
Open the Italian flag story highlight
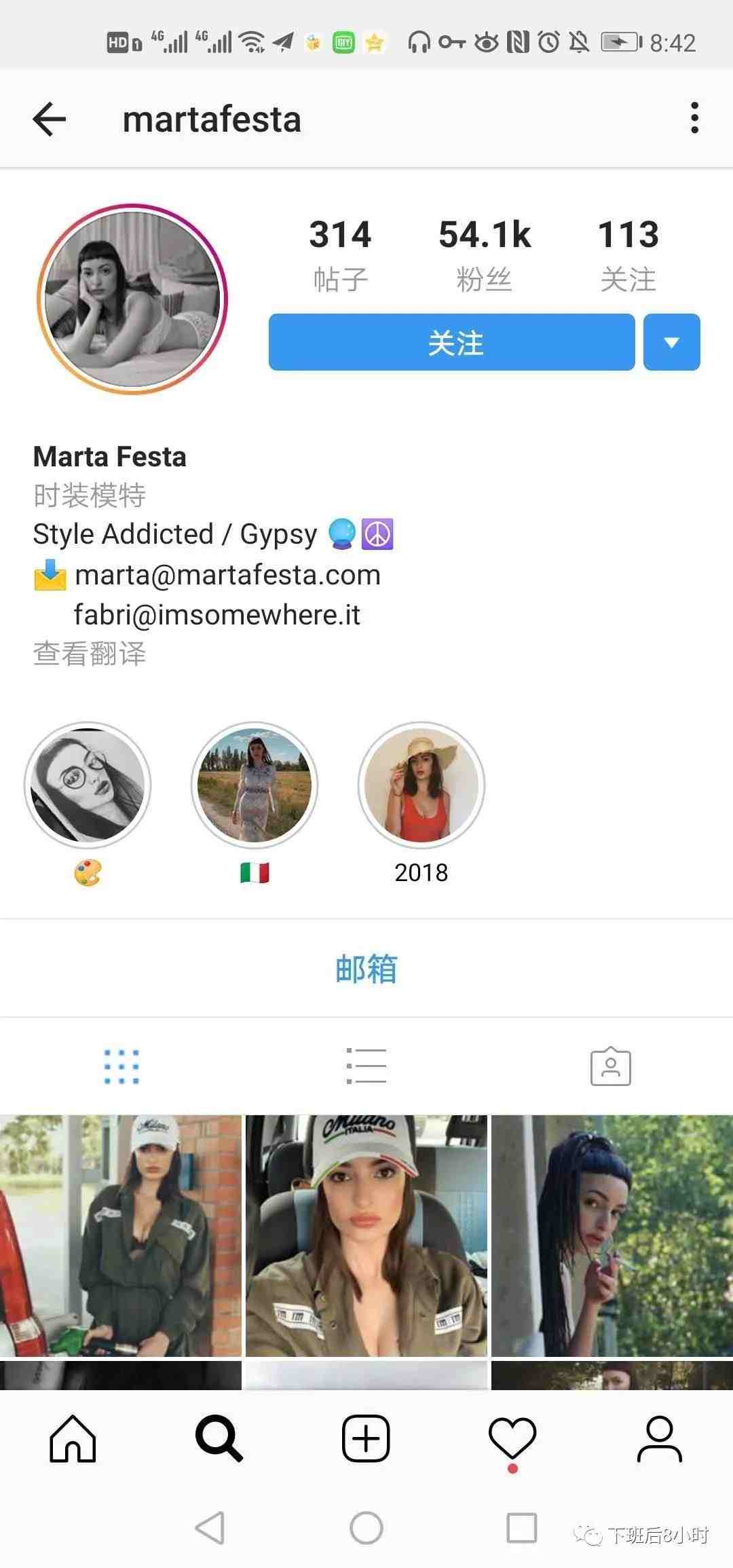pyautogui.click(x=255, y=785)
